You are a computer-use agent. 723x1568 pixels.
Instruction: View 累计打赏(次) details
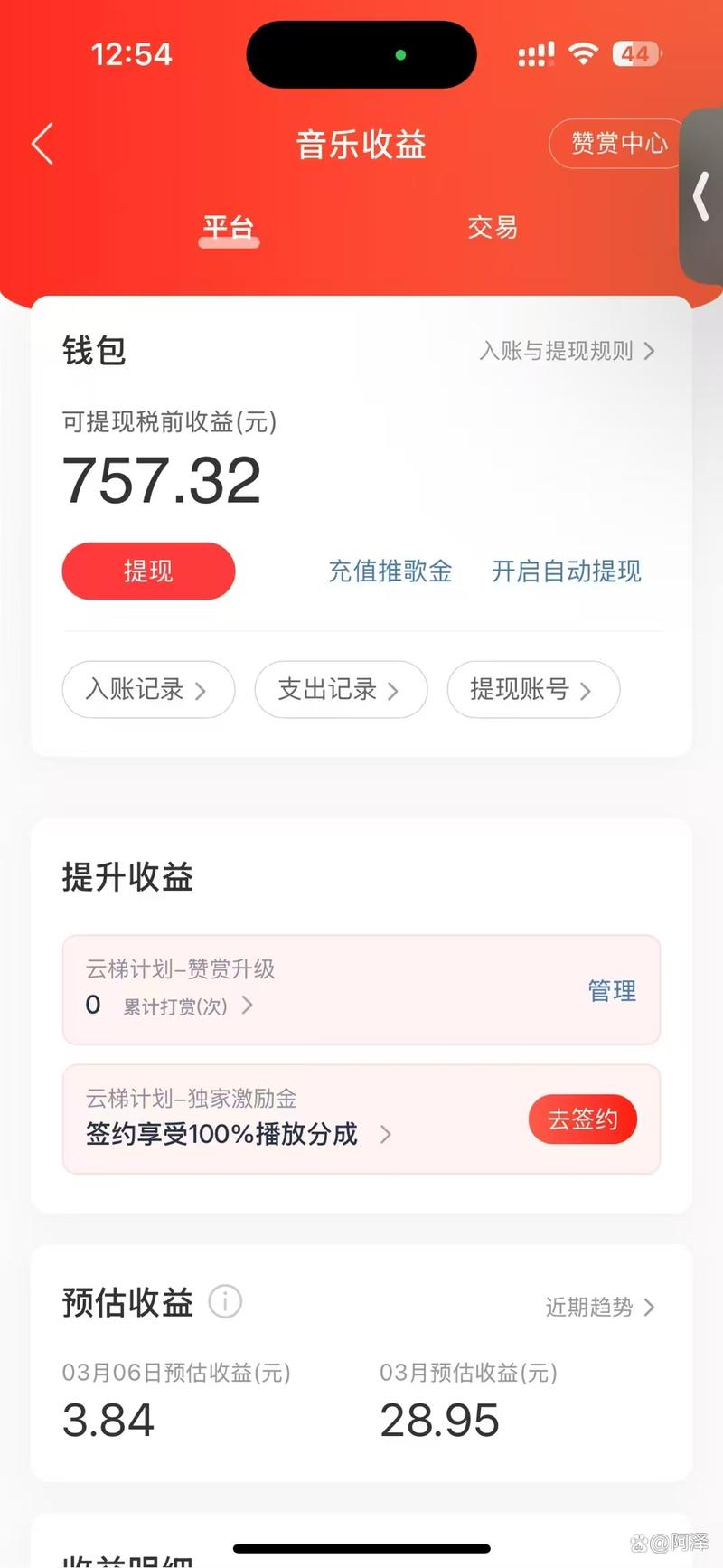click(187, 1006)
